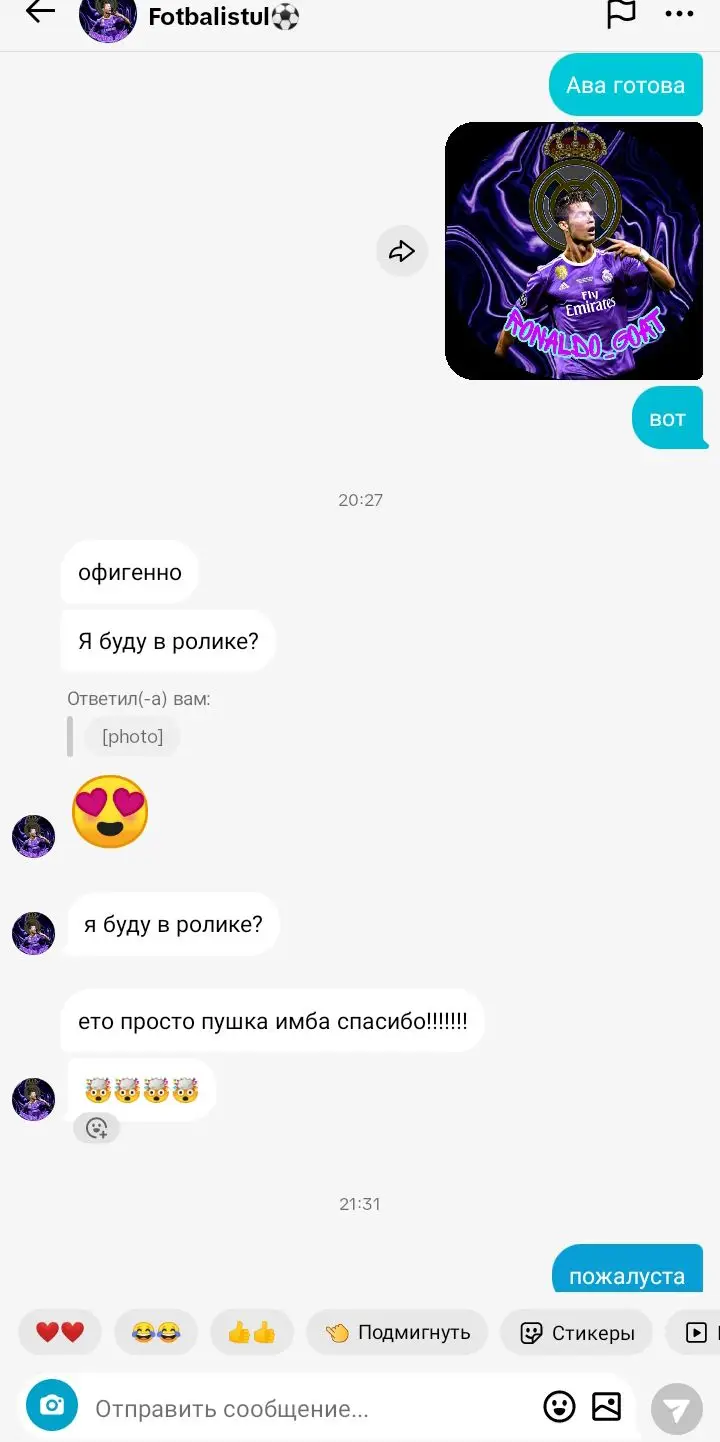
Task: Tap the report flag icon
Action: [x=621, y=14]
